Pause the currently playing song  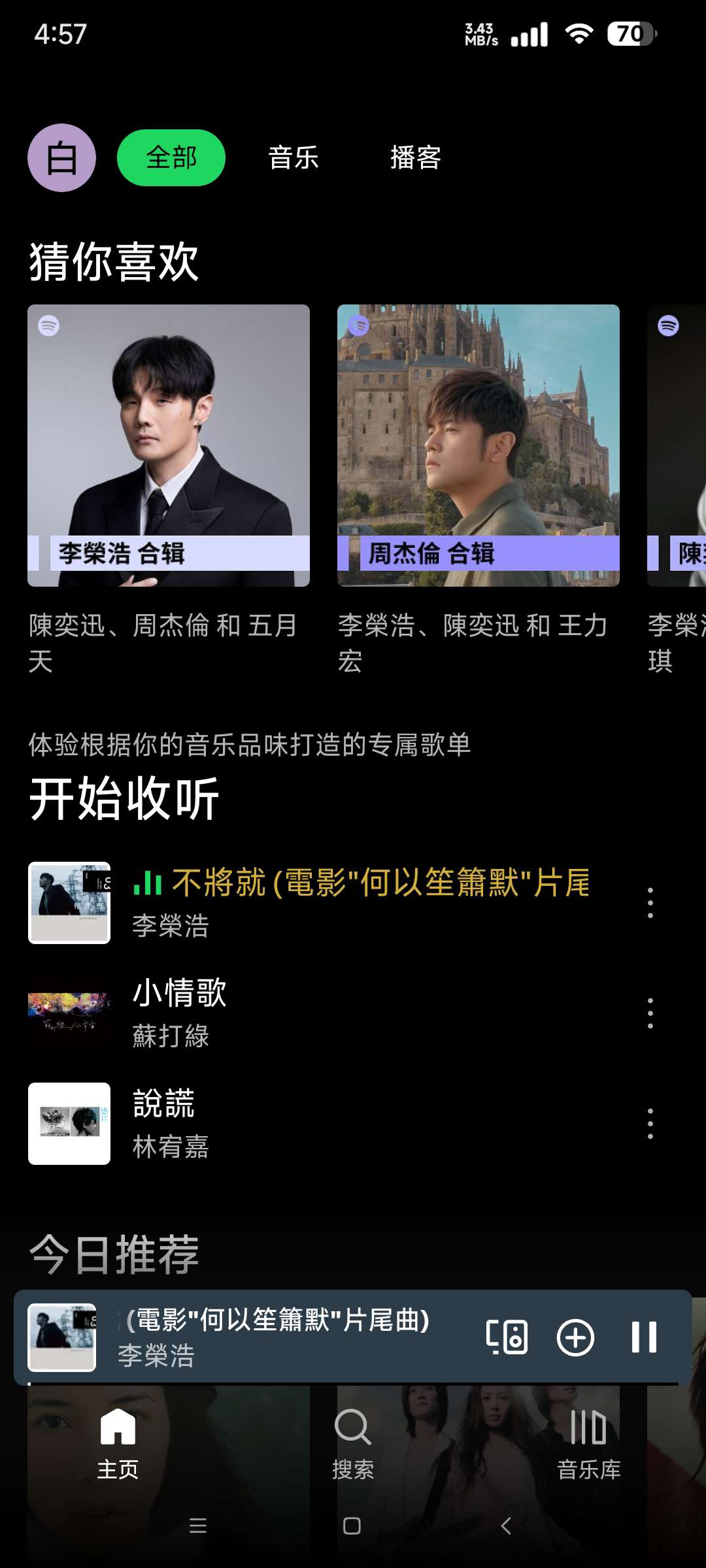(x=644, y=1337)
